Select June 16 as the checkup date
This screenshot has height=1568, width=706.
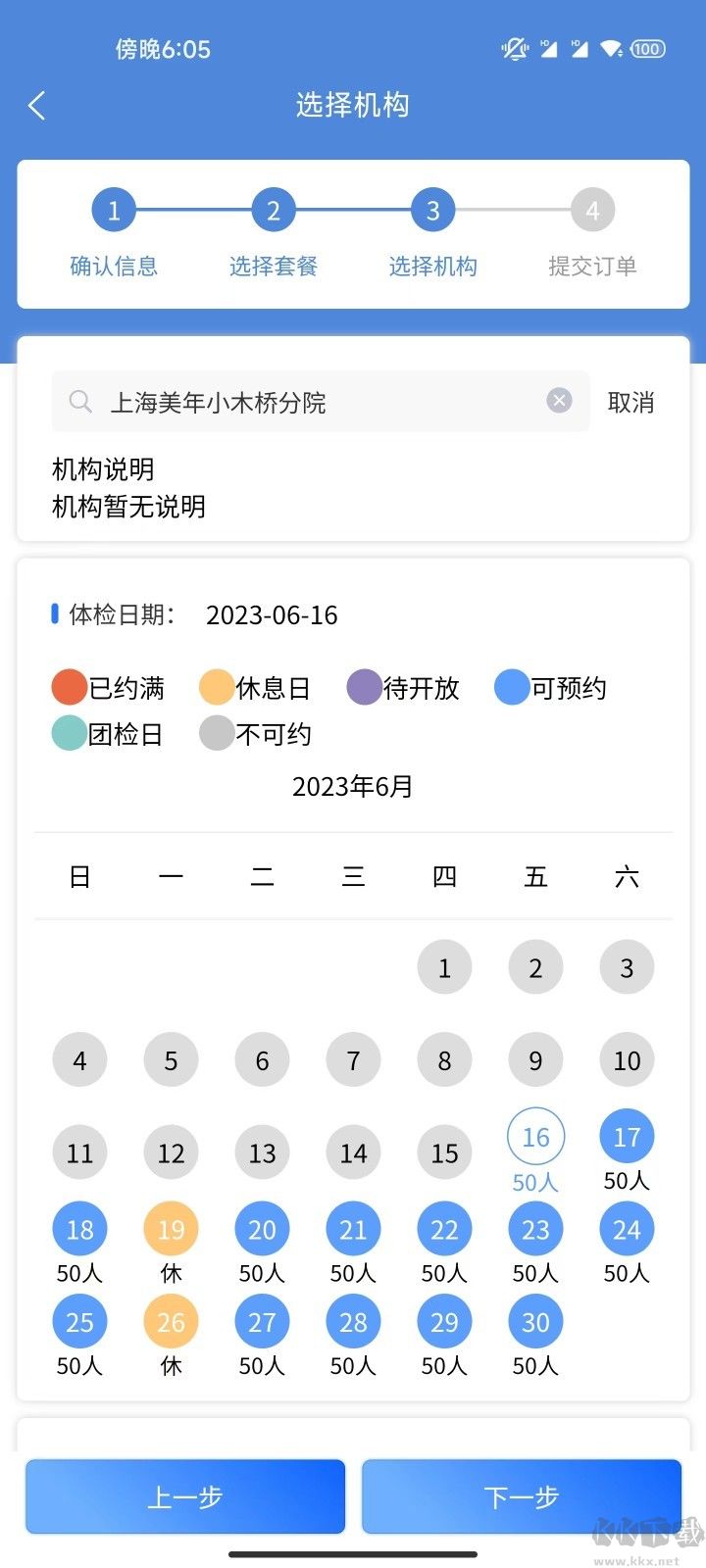click(x=534, y=1136)
